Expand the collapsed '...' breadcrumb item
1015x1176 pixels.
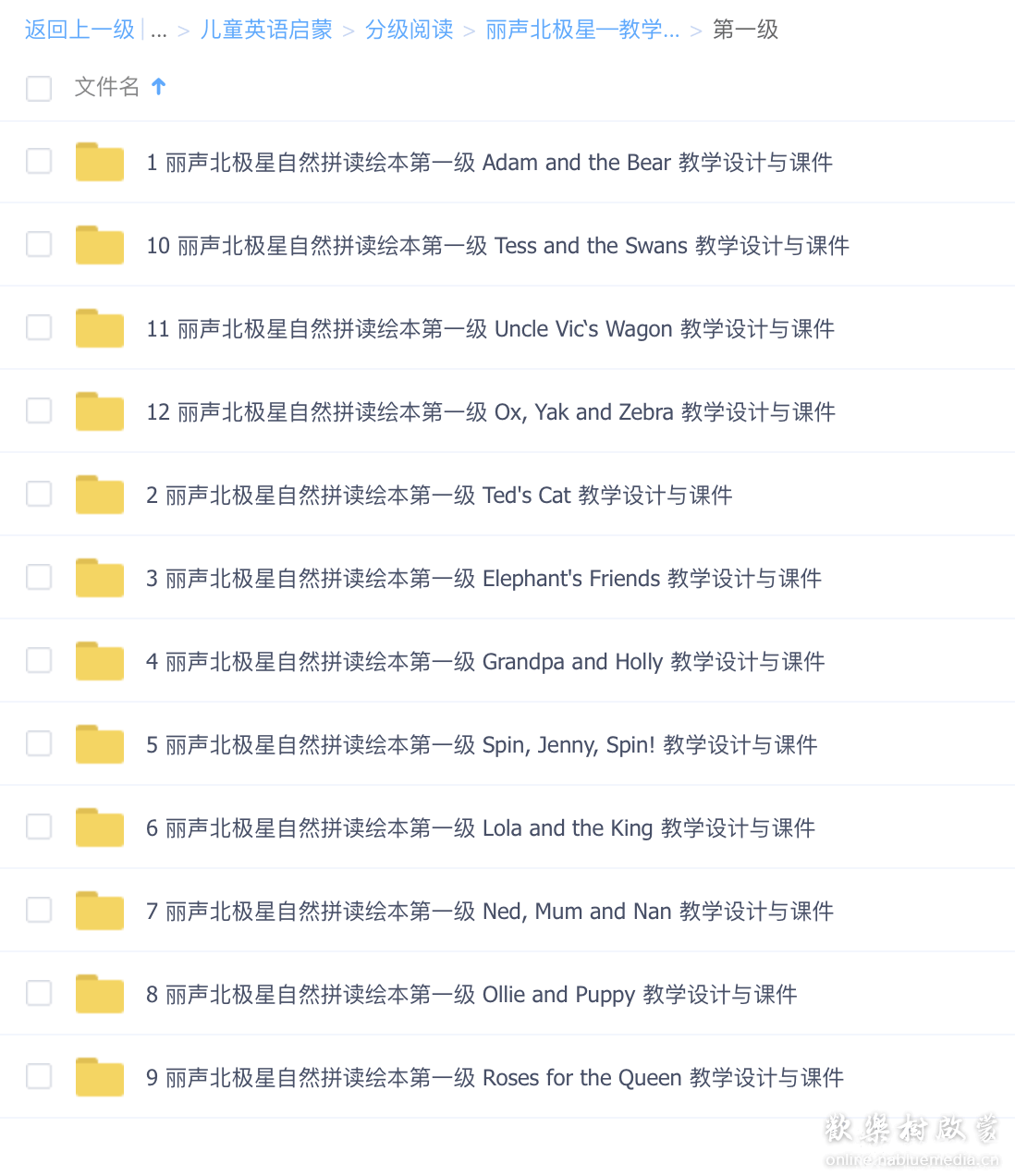159,30
